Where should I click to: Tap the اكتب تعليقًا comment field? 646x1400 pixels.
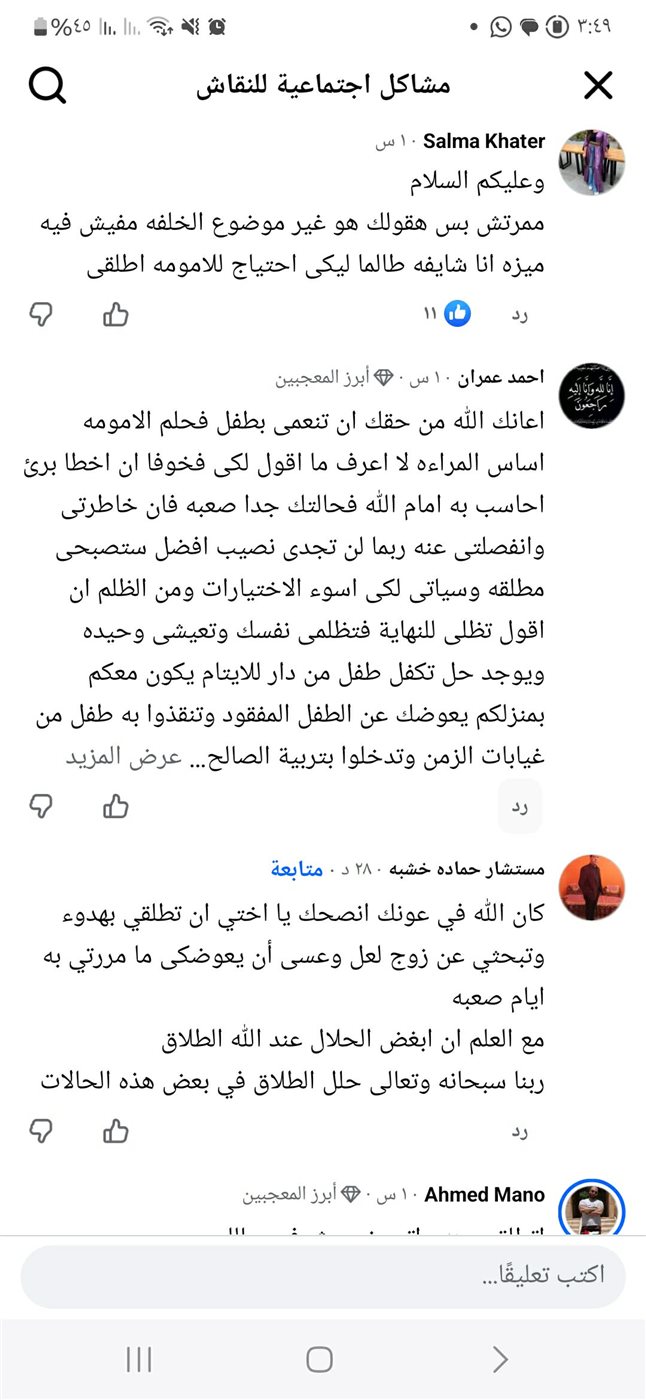click(323, 1276)
